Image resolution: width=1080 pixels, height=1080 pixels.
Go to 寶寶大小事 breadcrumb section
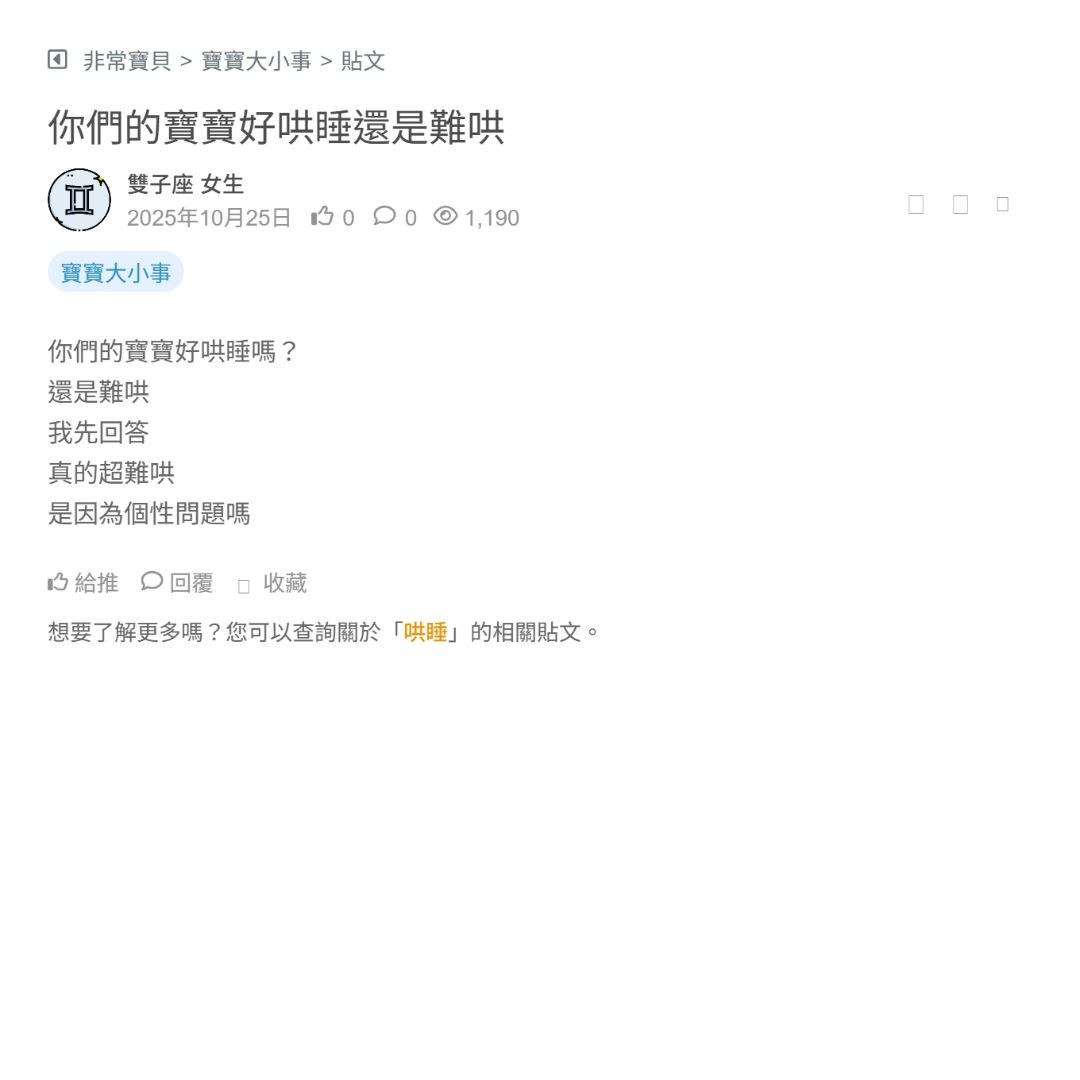coord(256,61)
